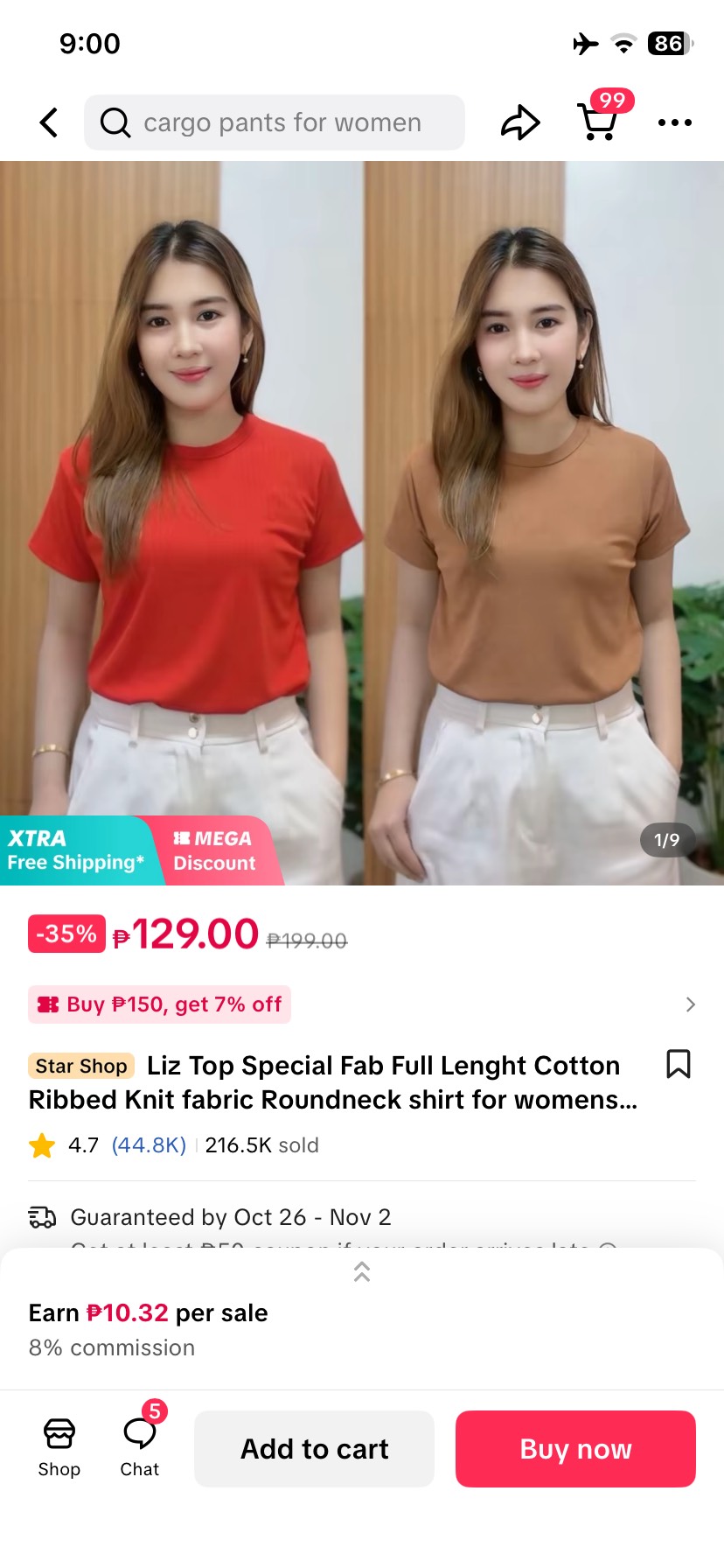This screenshot has width=724, height=1568.
Task: Tap the cargo pants for women search box
Action: point(275,122)
